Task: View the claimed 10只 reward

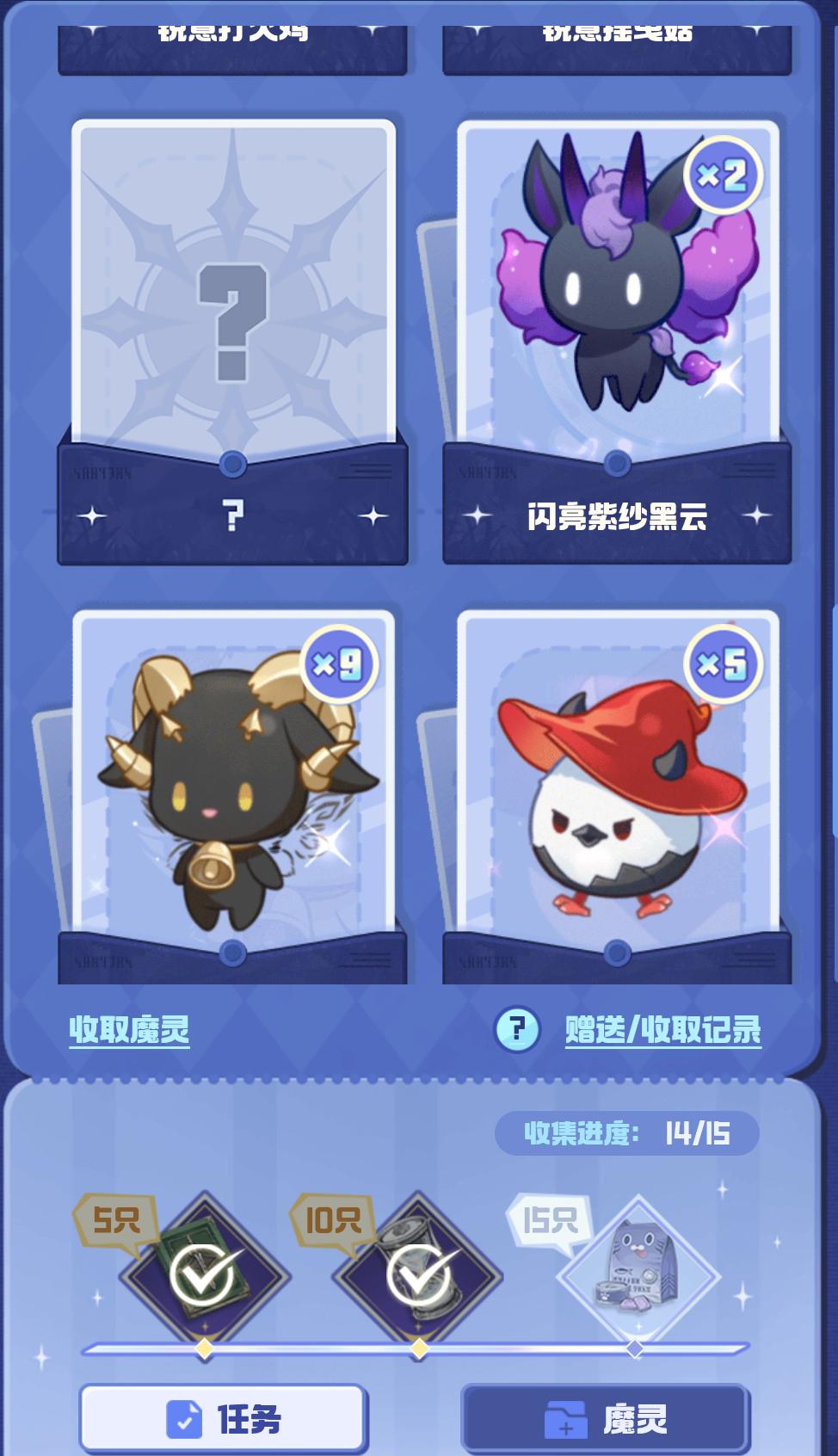Action: click(x=419, y=1275)
